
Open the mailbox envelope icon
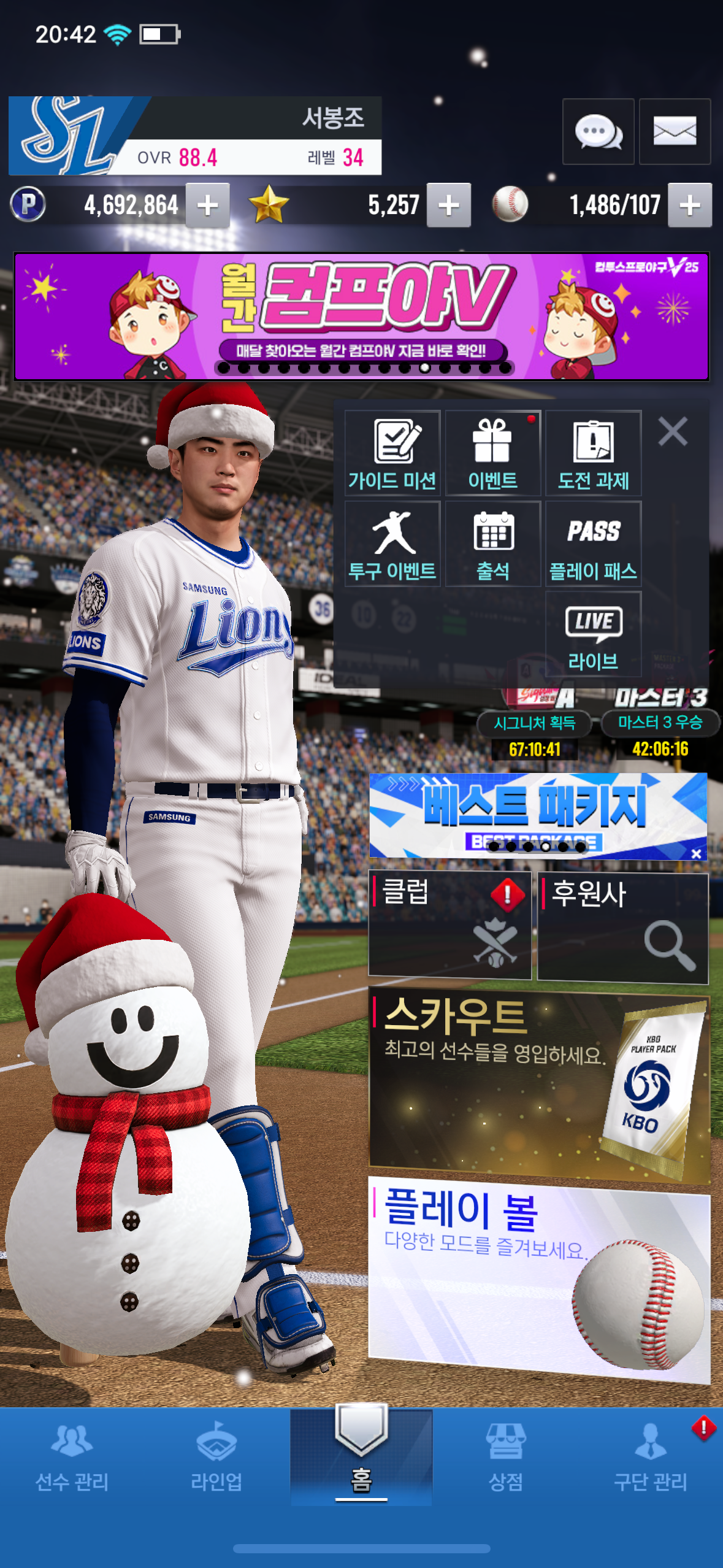(675, 131)
